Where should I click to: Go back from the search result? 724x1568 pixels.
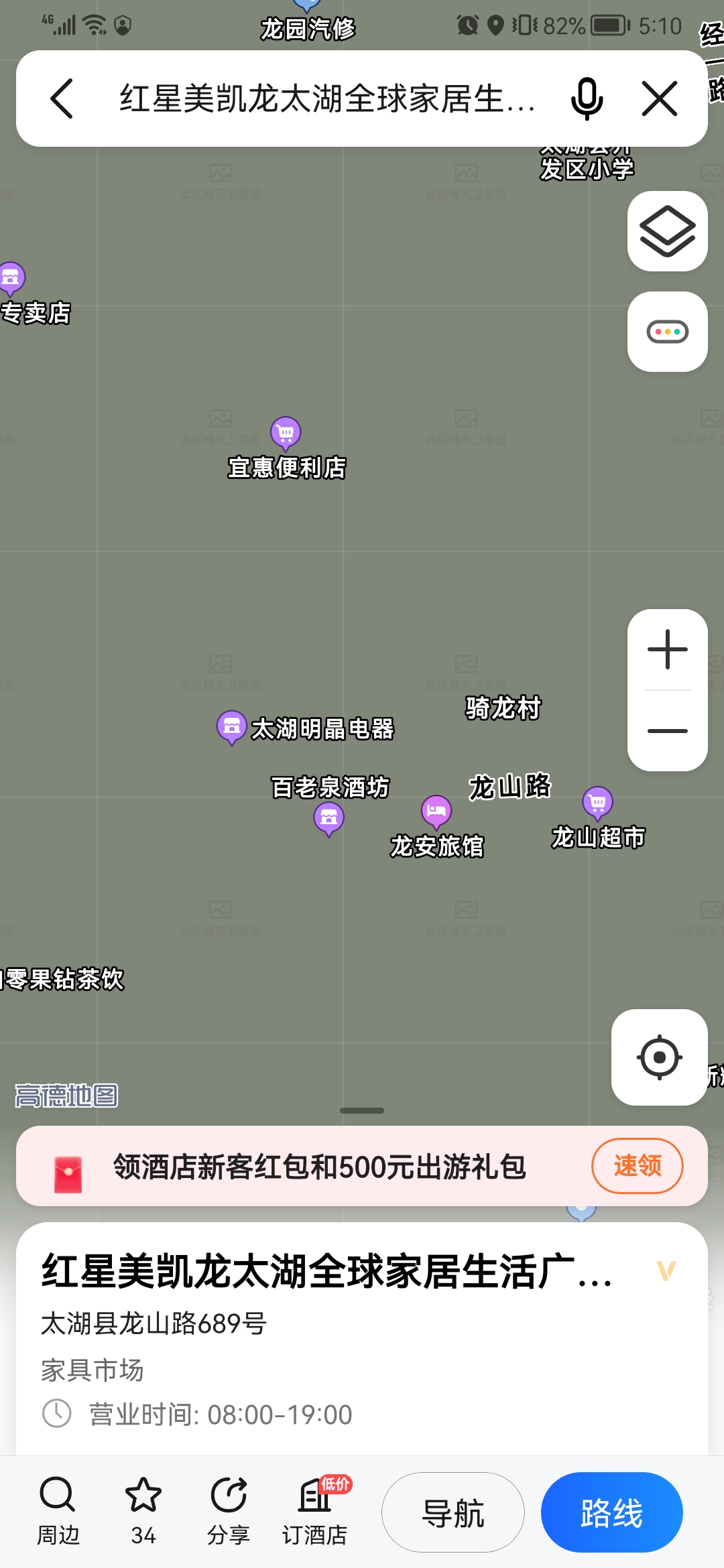coord(62,99)
